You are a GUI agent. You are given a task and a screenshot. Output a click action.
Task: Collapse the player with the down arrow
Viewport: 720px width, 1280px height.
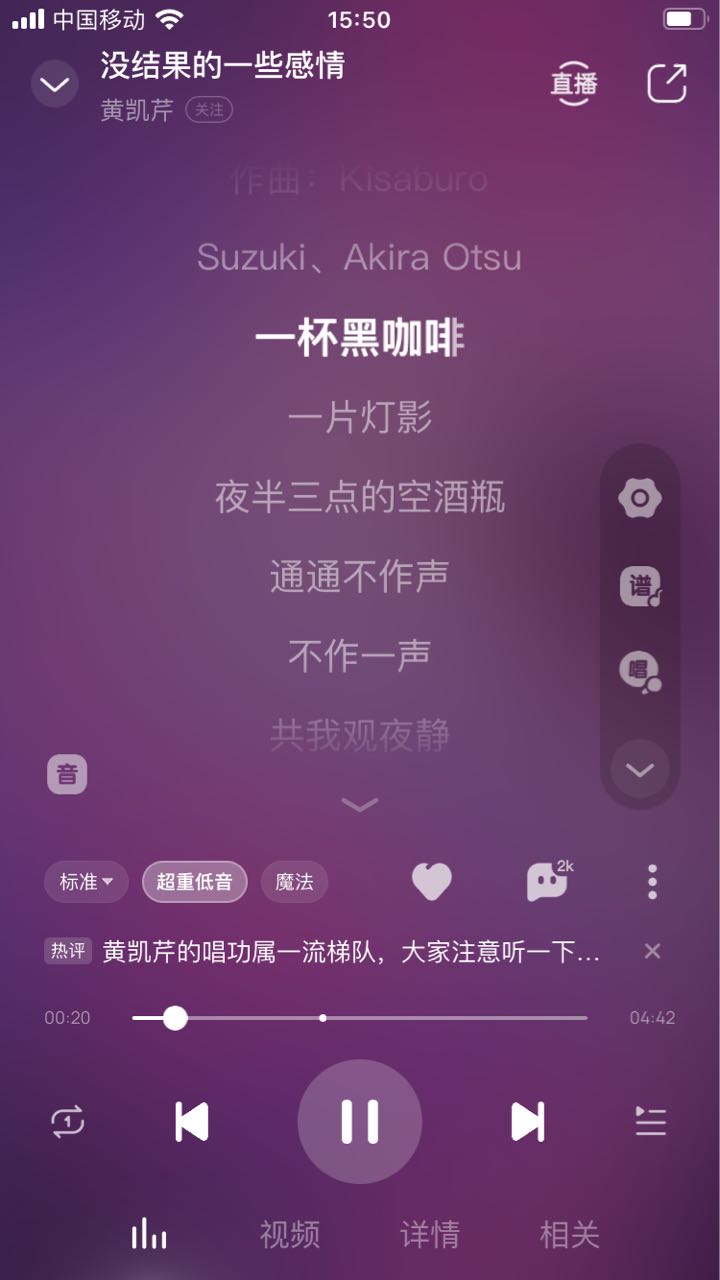54,84
